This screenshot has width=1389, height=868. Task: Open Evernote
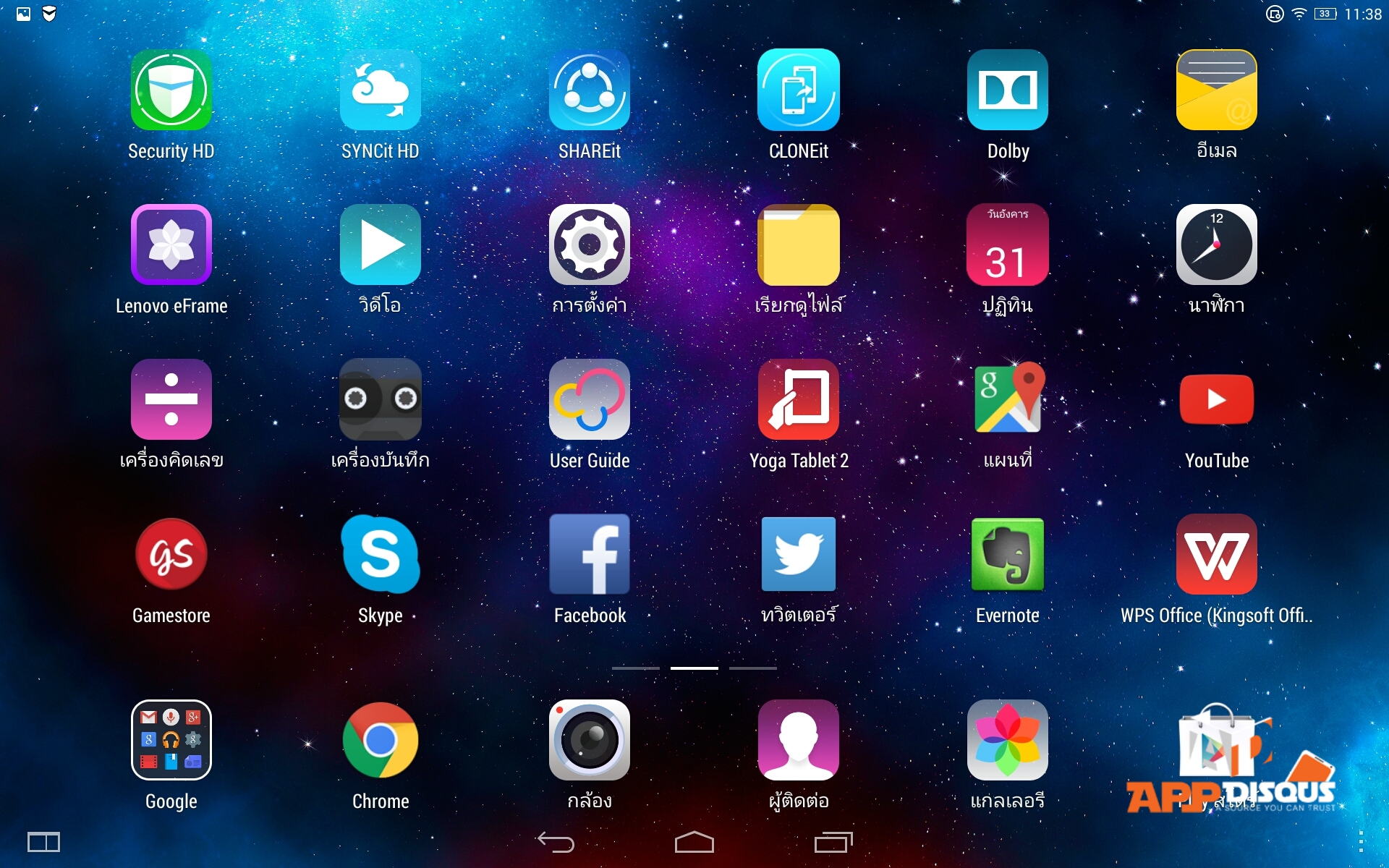coord(1007,554)
